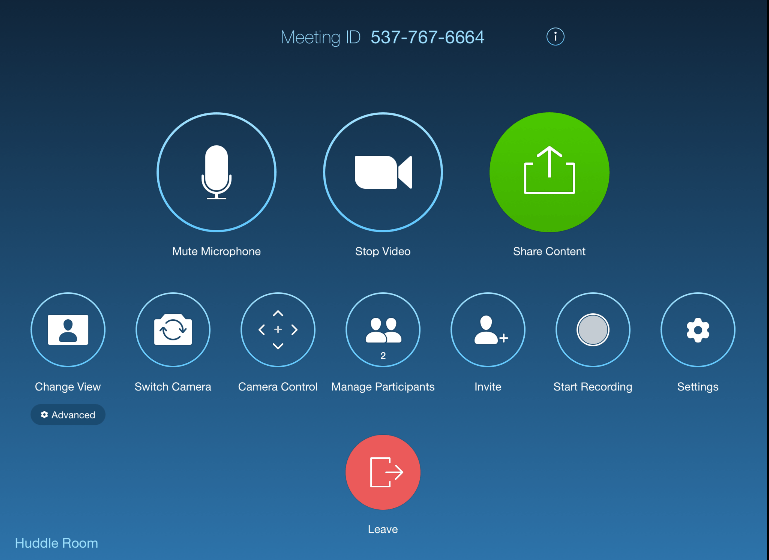Open the meeting info icon
The width and height of the screenshot is (769, 560).
(556, 37)
